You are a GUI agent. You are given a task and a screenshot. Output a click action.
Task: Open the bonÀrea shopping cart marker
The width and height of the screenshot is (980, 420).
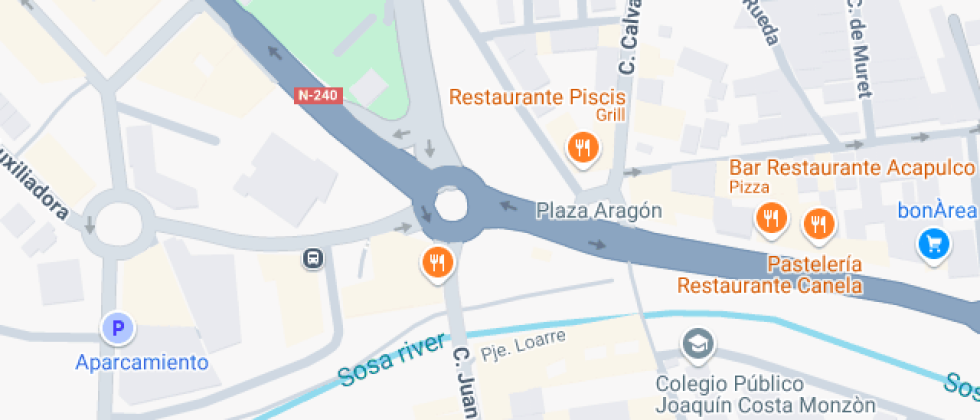click(934, 244)
